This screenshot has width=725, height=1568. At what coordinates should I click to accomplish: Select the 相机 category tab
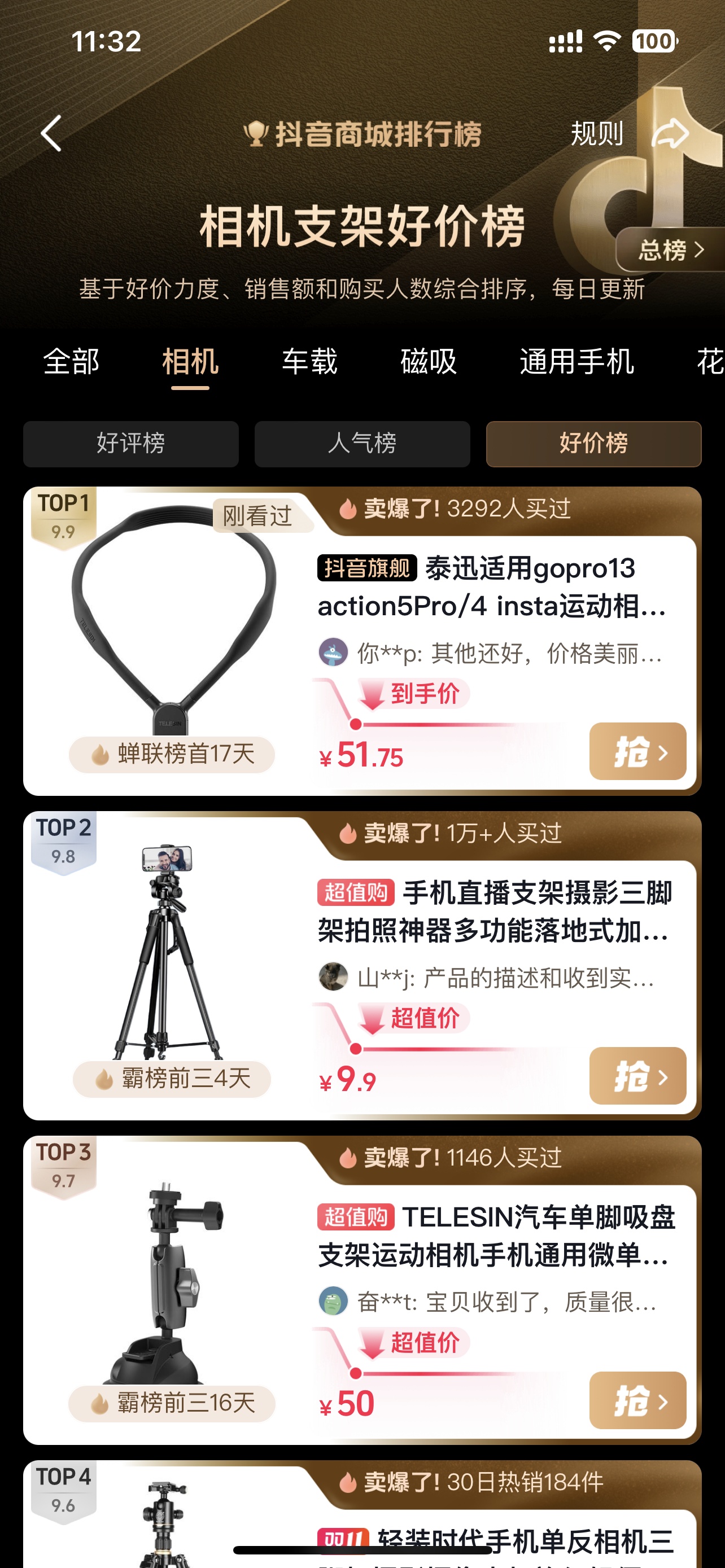[x=190, y=362]
